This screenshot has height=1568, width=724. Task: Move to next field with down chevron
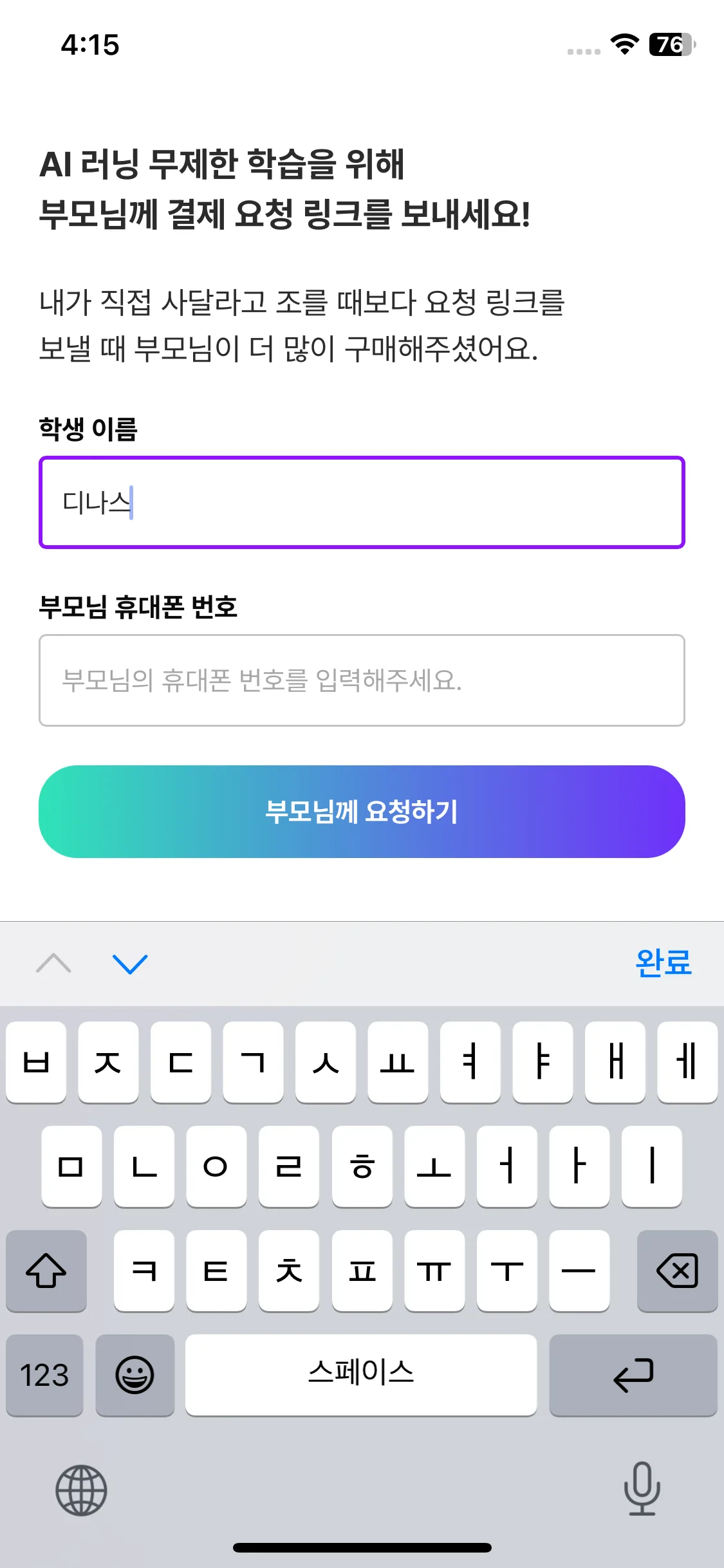coord(129,964)
